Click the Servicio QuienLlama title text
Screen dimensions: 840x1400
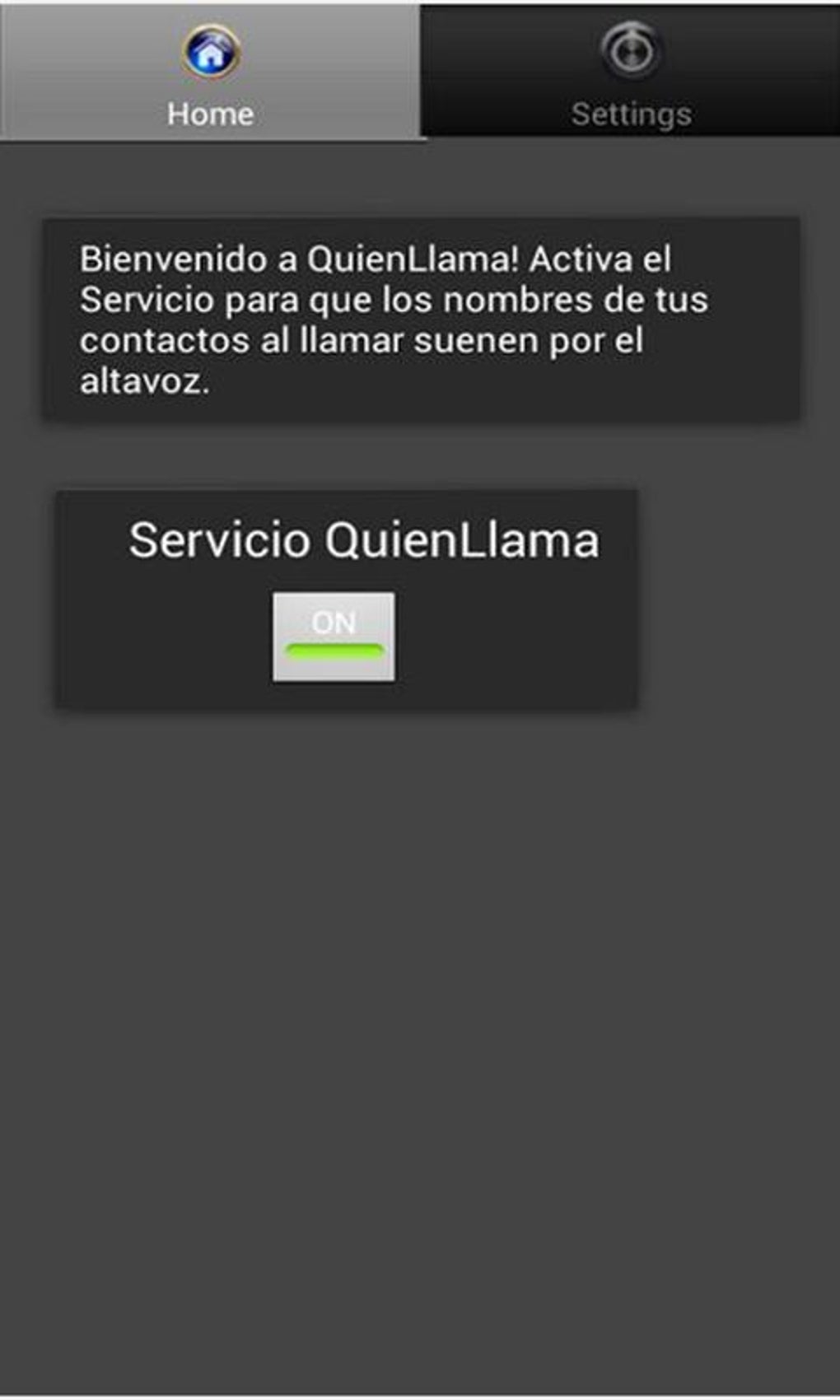tap(364, 541)
